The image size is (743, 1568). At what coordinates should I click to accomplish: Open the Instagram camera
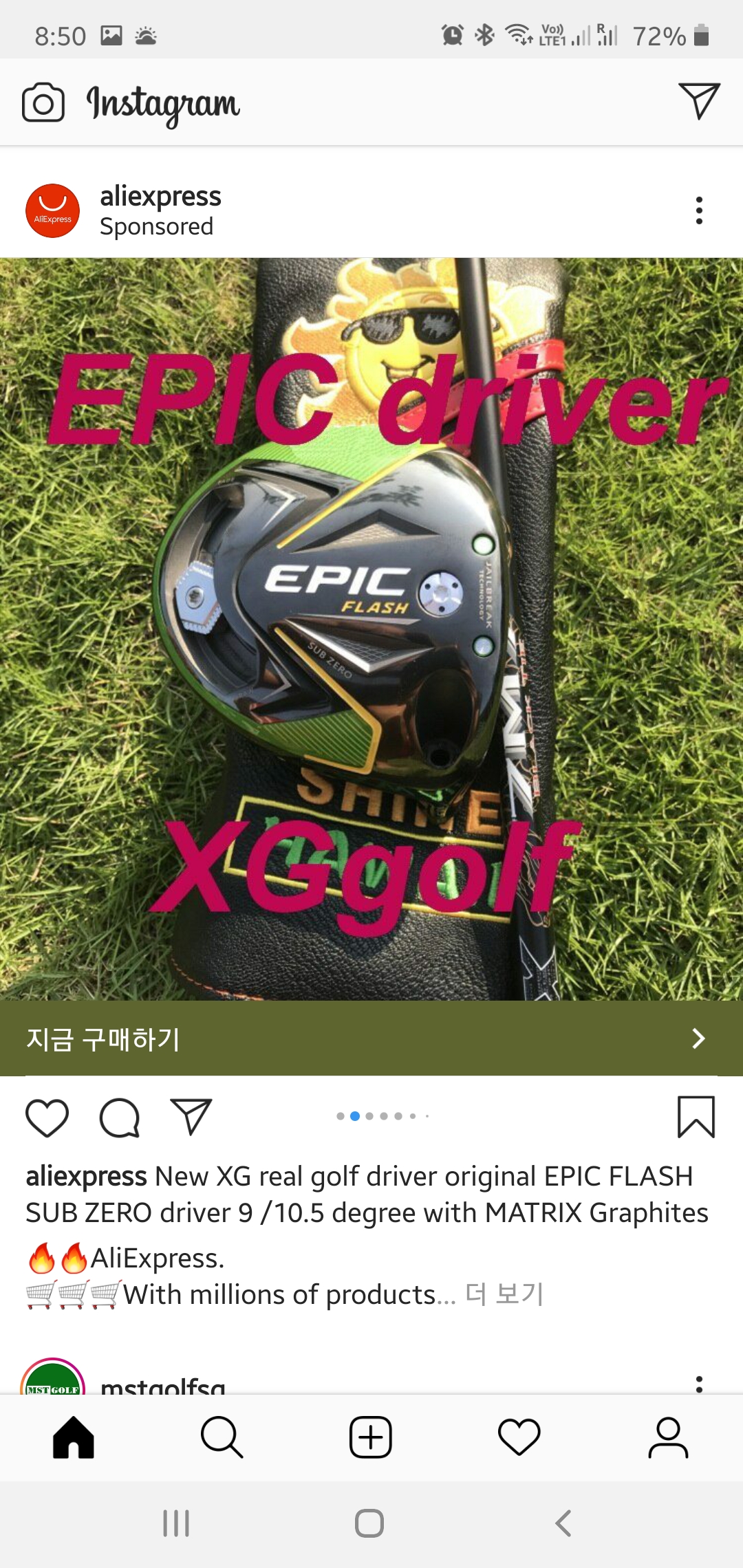pos(43,102)
